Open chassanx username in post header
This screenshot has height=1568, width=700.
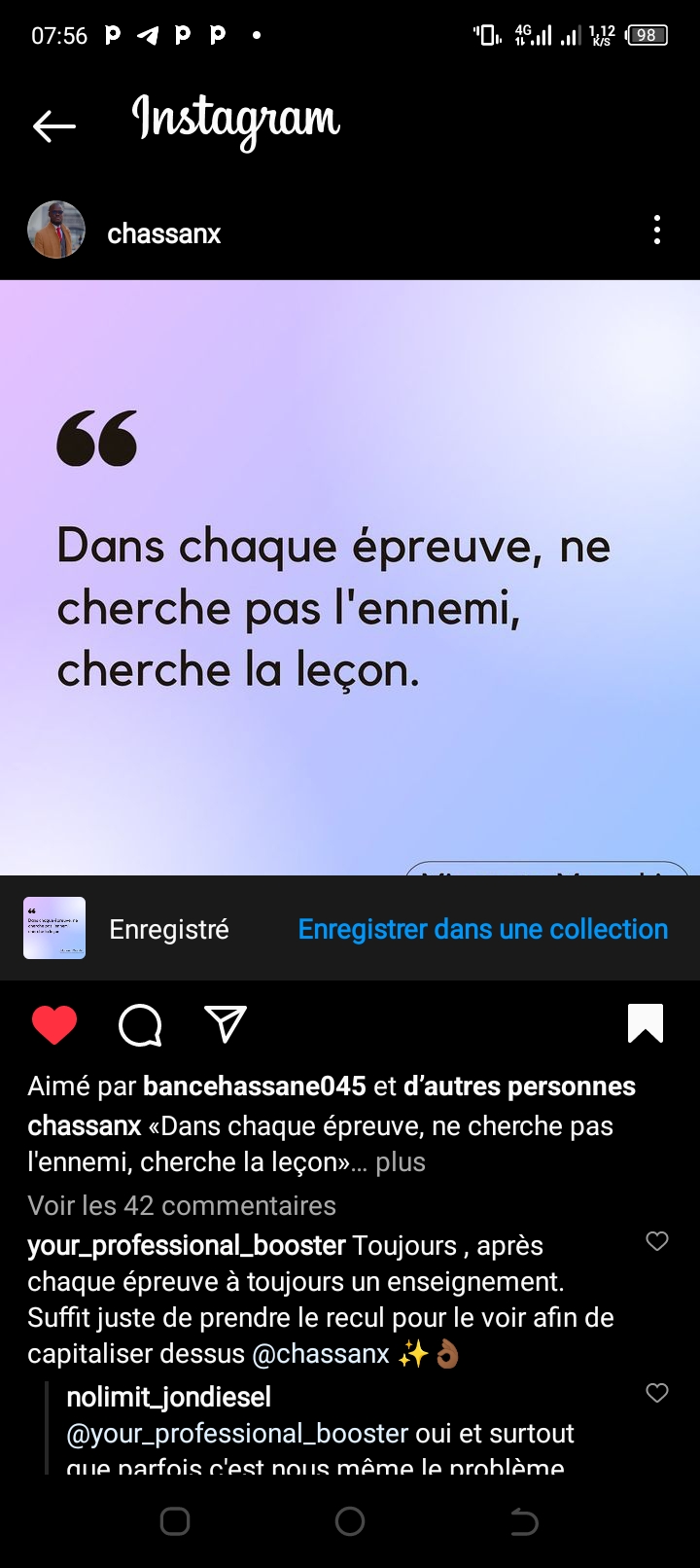pos(164,234)
